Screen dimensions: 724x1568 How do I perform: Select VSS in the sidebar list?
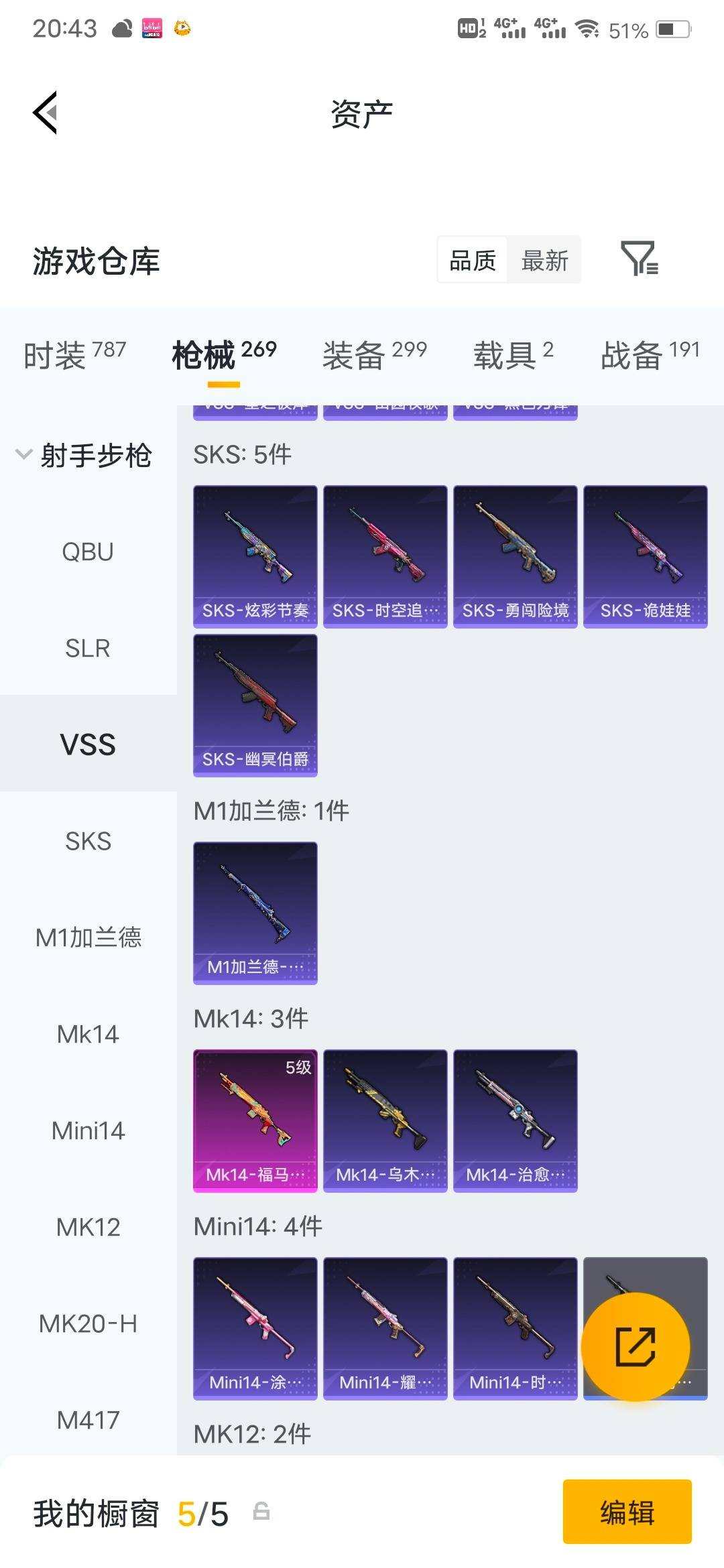pyautogui.click(x=88, y=744)
